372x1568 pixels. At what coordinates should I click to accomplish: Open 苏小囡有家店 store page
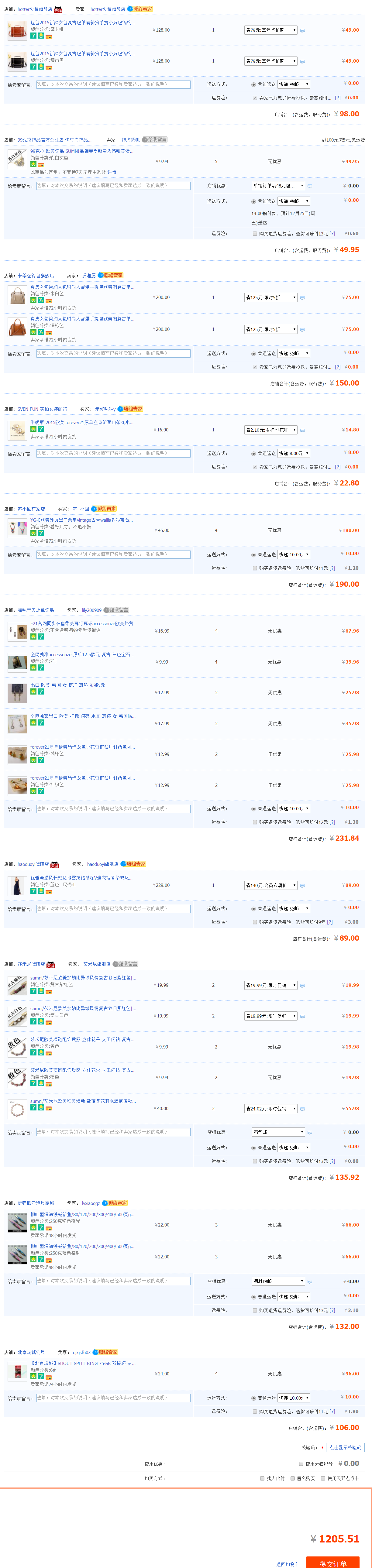(x=31, y=509)
